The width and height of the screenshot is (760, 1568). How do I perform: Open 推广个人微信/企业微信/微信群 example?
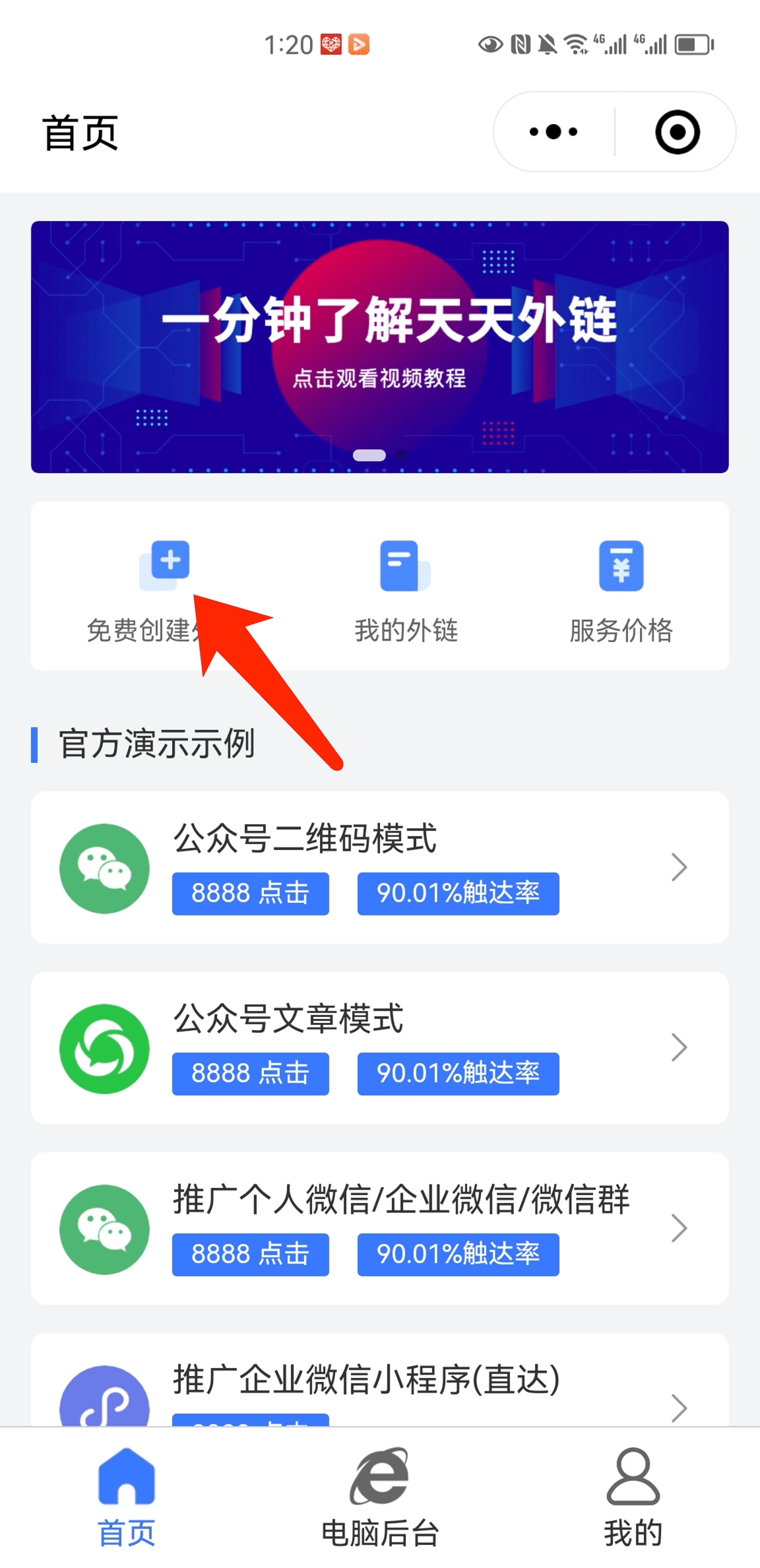pyautogui.click(x=379, y=1228)
